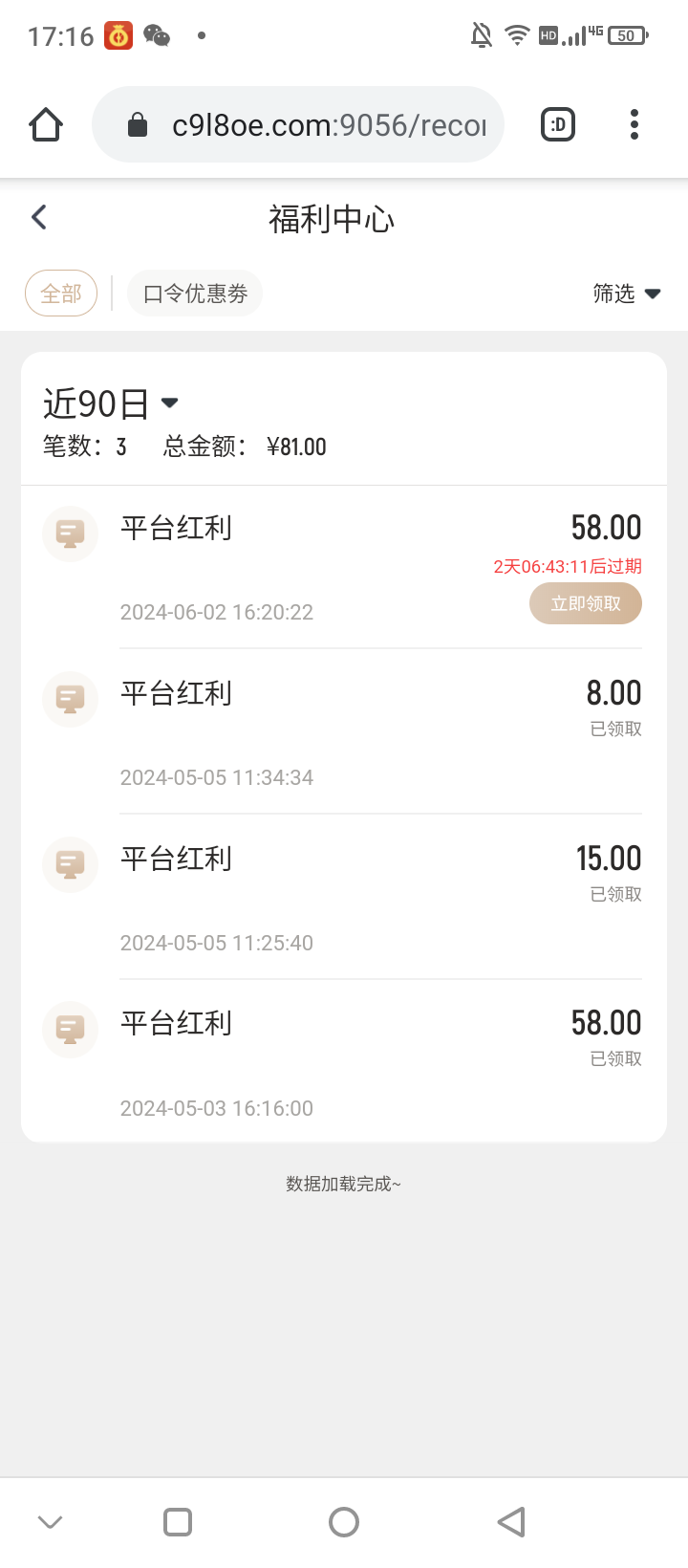Tap the 数据加载完成 loading complete text
This screenshot has width=688, height=1568.
(343, 1183)
